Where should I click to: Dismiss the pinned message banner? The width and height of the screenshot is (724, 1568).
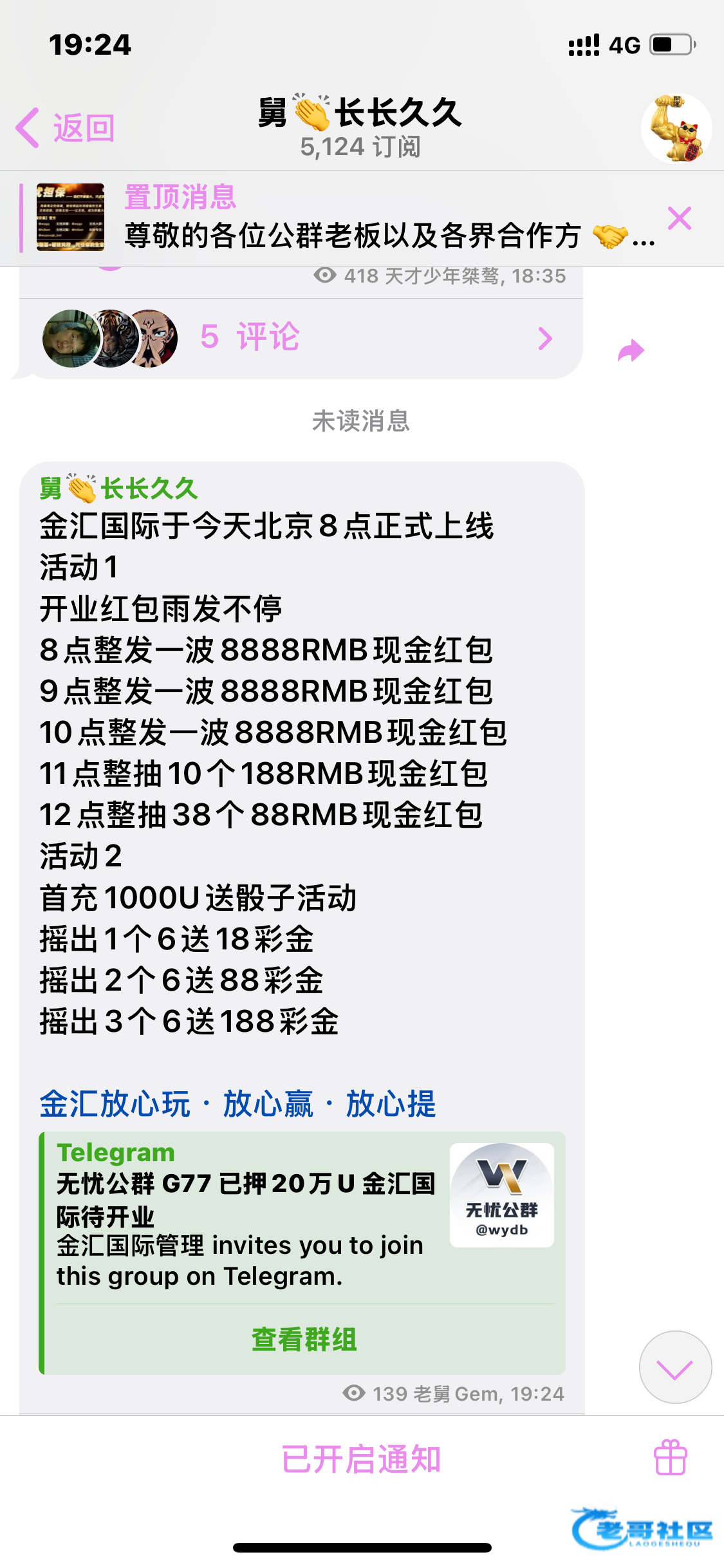(x=680, y=219)
